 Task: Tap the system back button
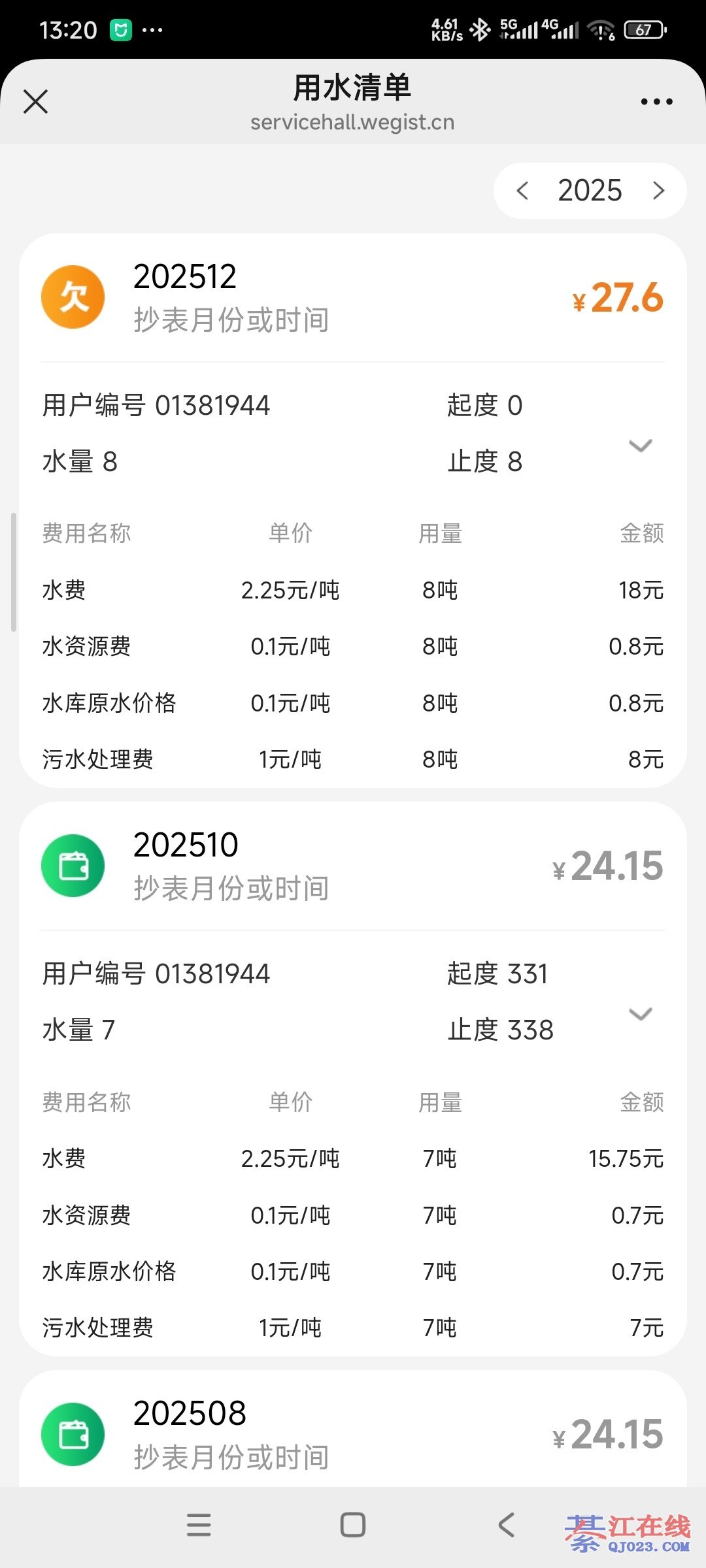507,1526
